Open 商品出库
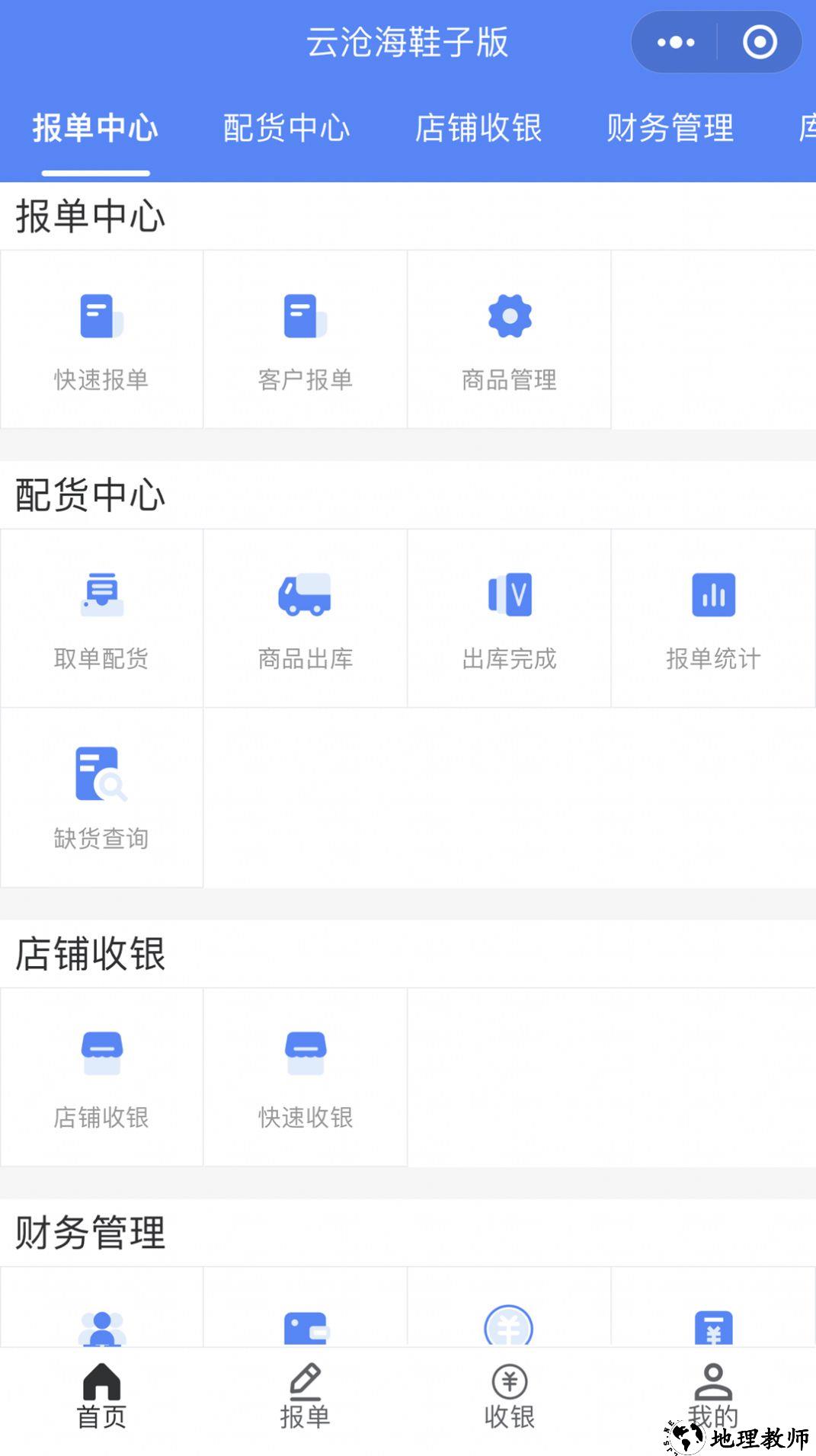Image resolution: width=816 pixels, height=1456 pixels. click(x=306, y=618)
